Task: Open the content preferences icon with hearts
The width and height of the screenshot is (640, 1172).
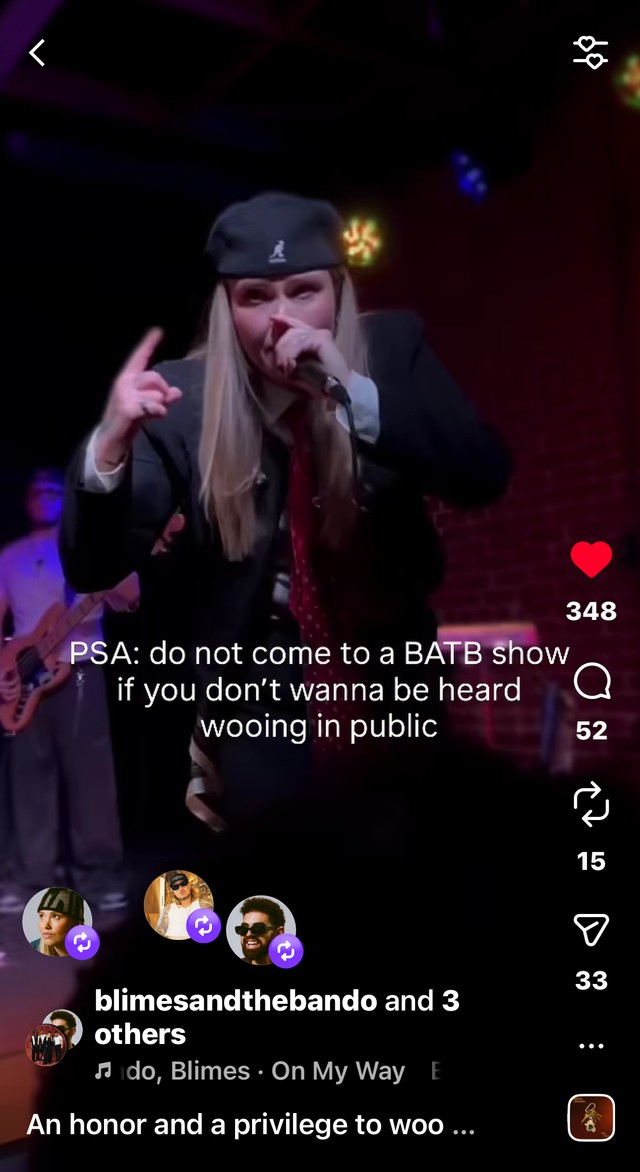Action: click(591, 52)
